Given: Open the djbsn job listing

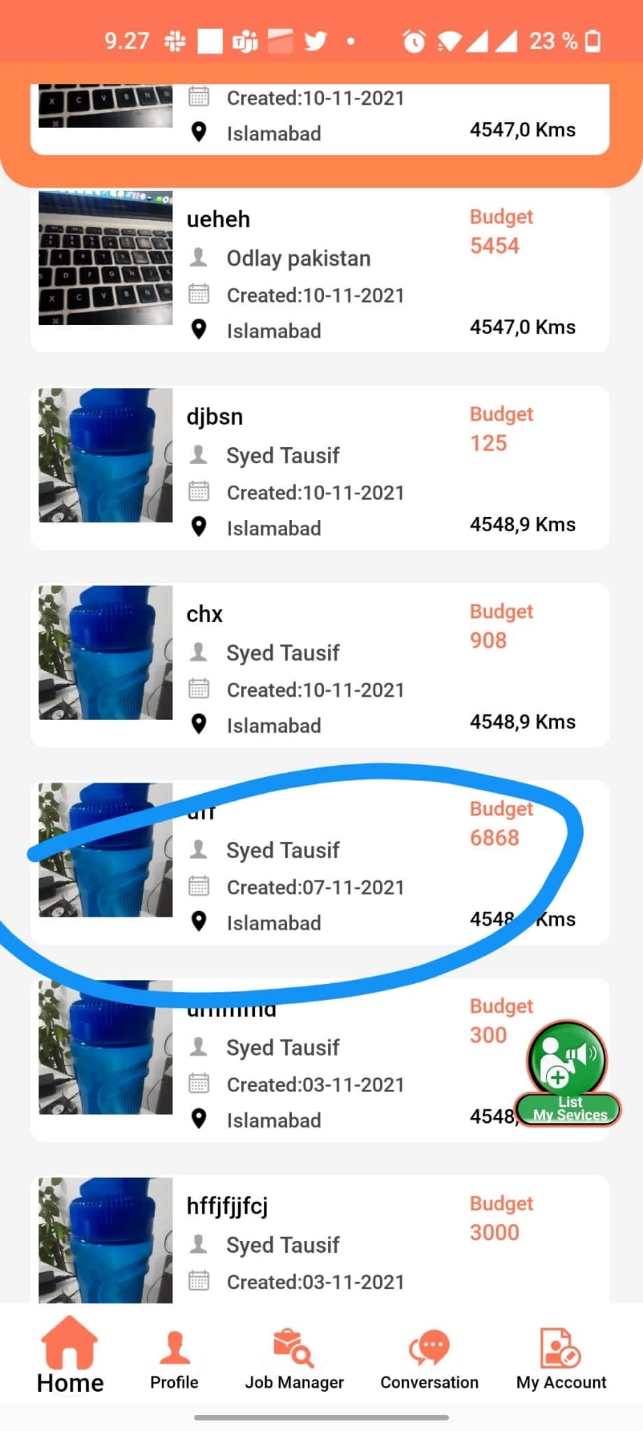Looking at the screenshot, I should point(319,468).
